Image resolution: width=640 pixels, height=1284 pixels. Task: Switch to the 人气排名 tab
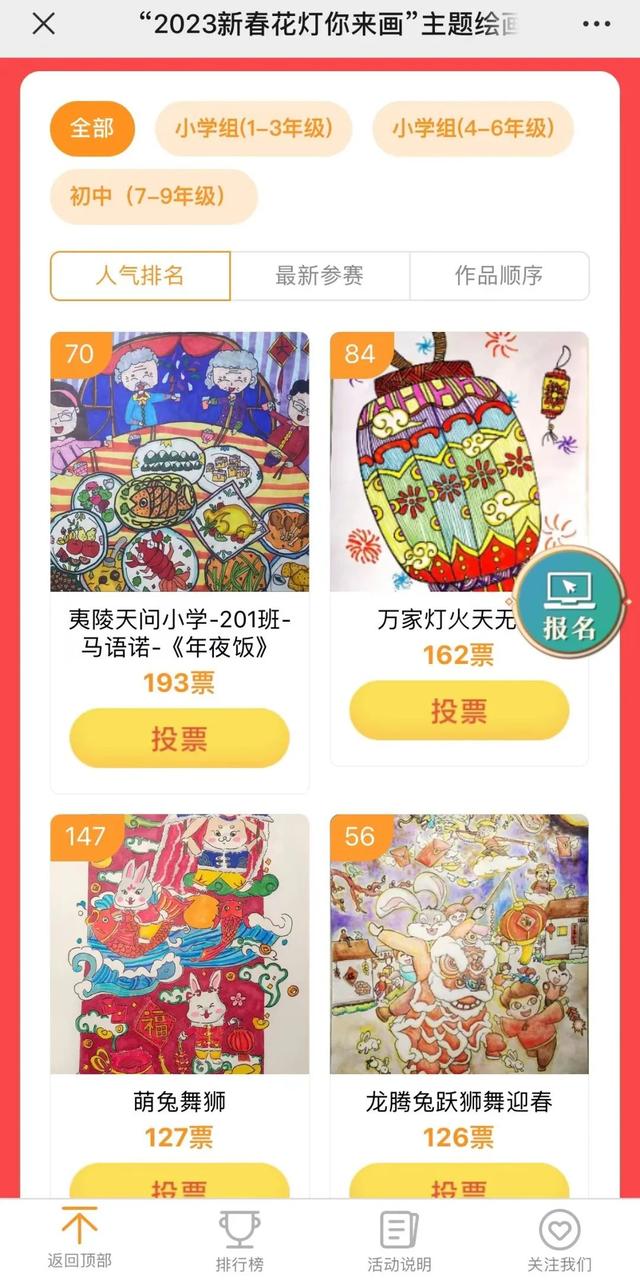point(140,276)
